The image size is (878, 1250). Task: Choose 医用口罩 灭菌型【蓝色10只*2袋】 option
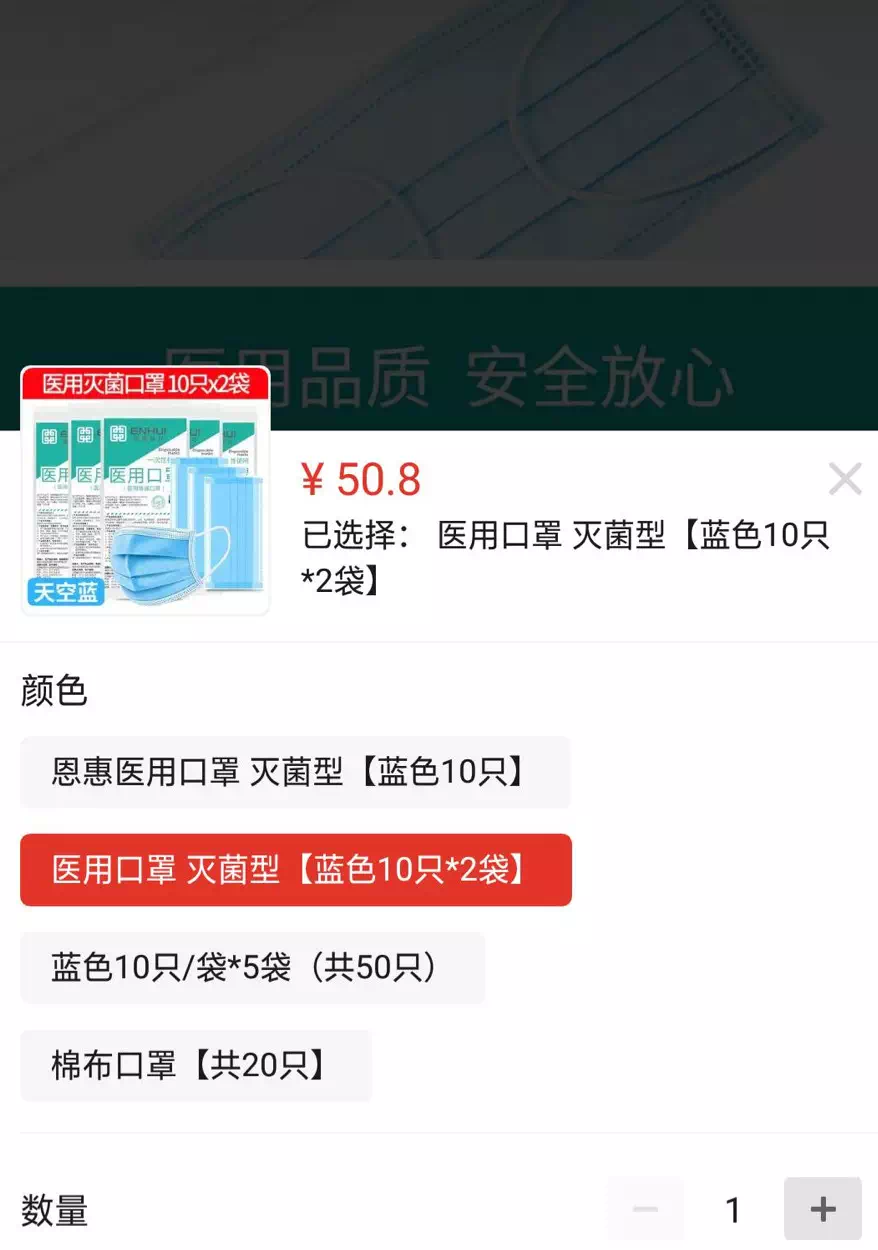(x=295, y=870)
